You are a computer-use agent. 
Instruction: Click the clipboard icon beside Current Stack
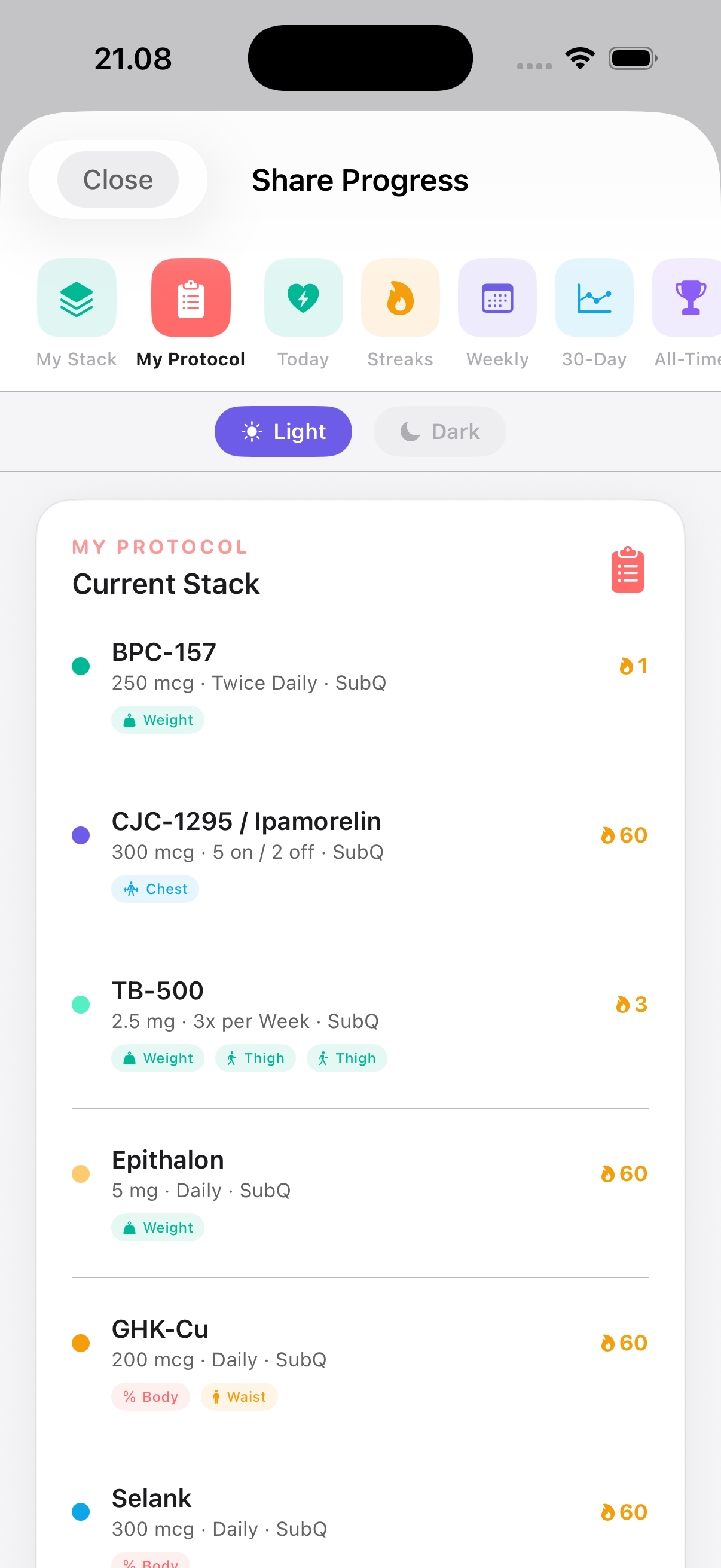click(x=627, y=569)
